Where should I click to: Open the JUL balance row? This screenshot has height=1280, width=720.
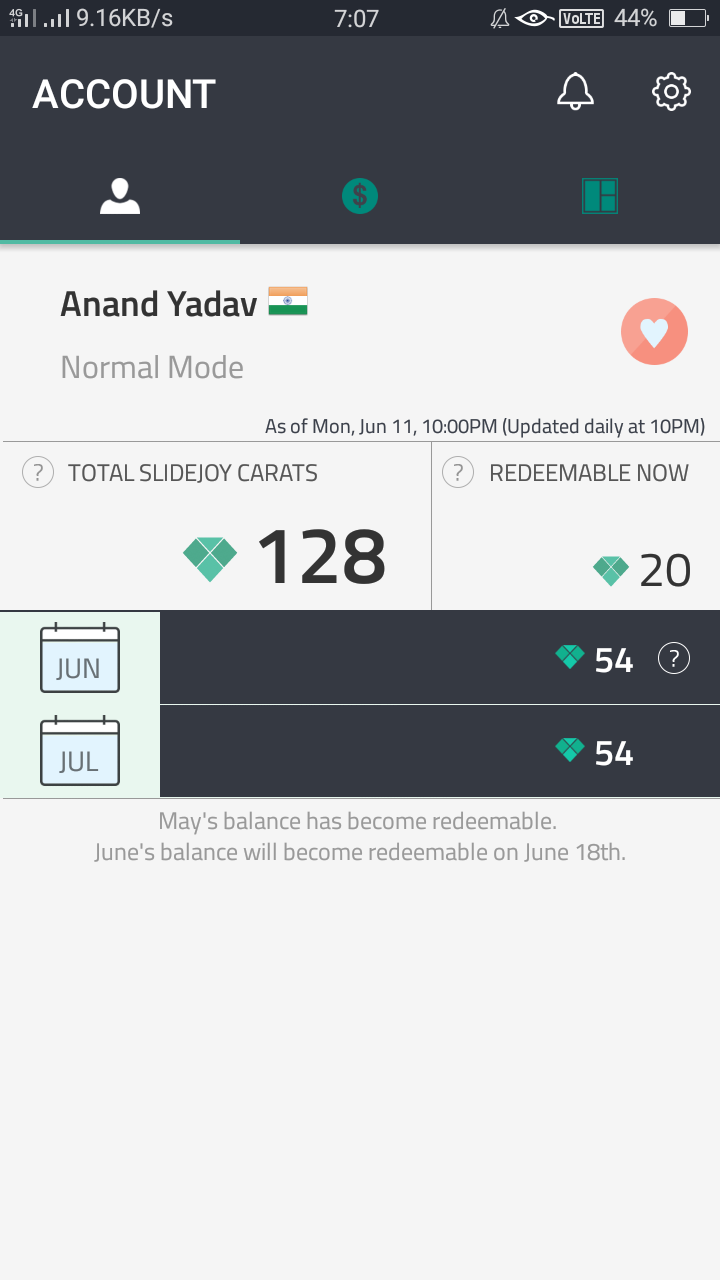click(x=360, y=752)
